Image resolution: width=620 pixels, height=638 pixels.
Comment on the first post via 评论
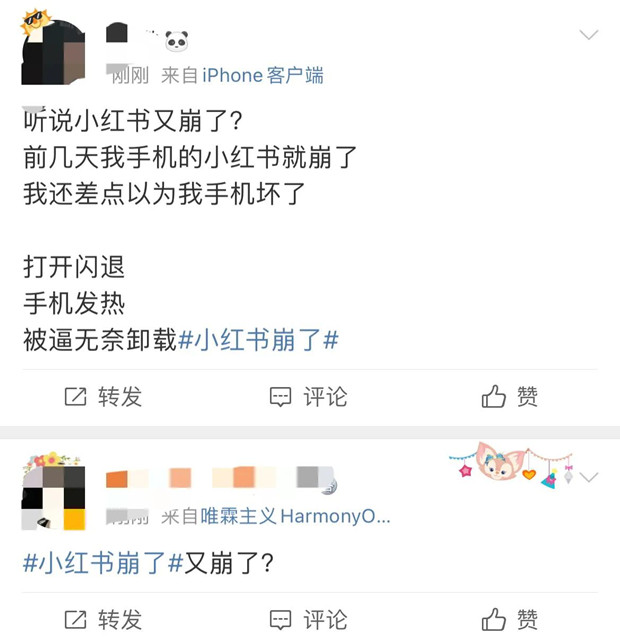click(x=309, y=397)
